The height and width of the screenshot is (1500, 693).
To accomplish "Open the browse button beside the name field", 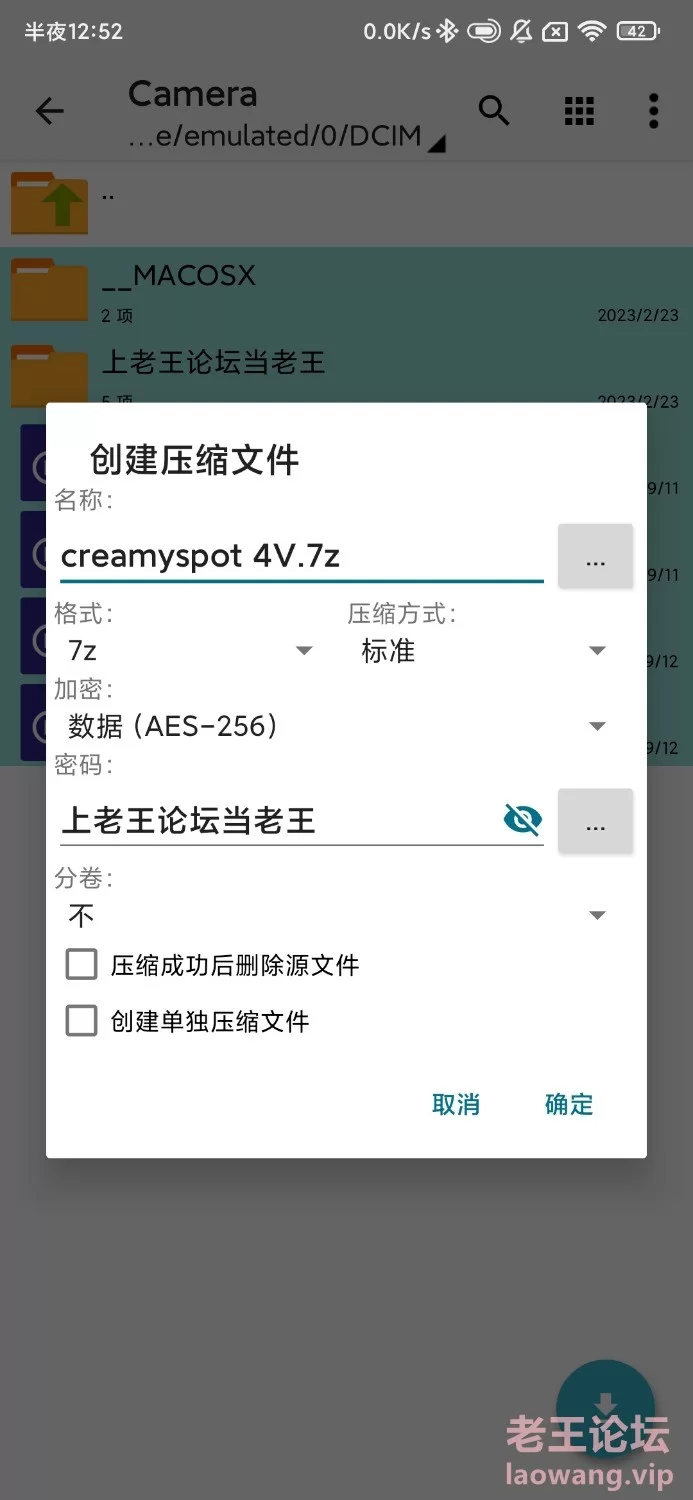I will pos(595,556).
